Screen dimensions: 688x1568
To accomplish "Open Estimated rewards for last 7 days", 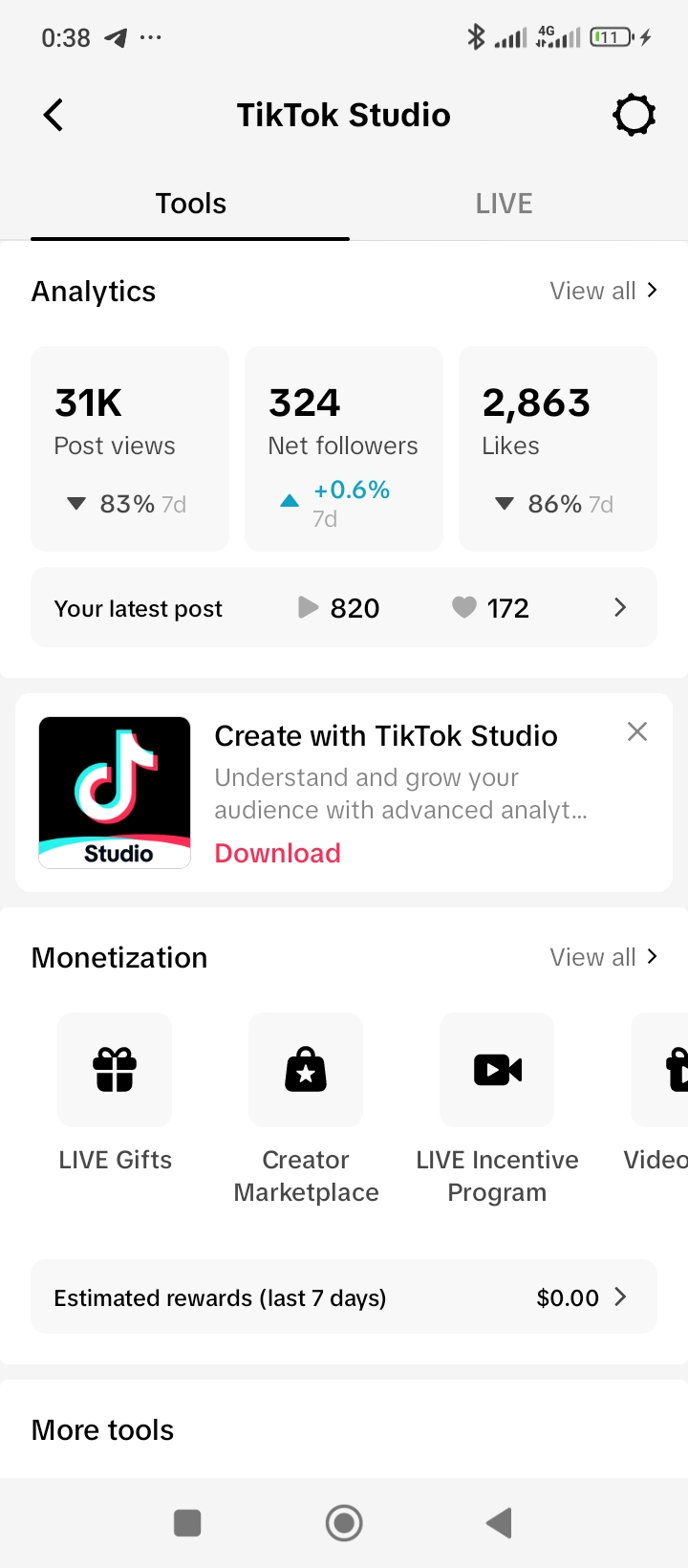I will [344, 1296].
